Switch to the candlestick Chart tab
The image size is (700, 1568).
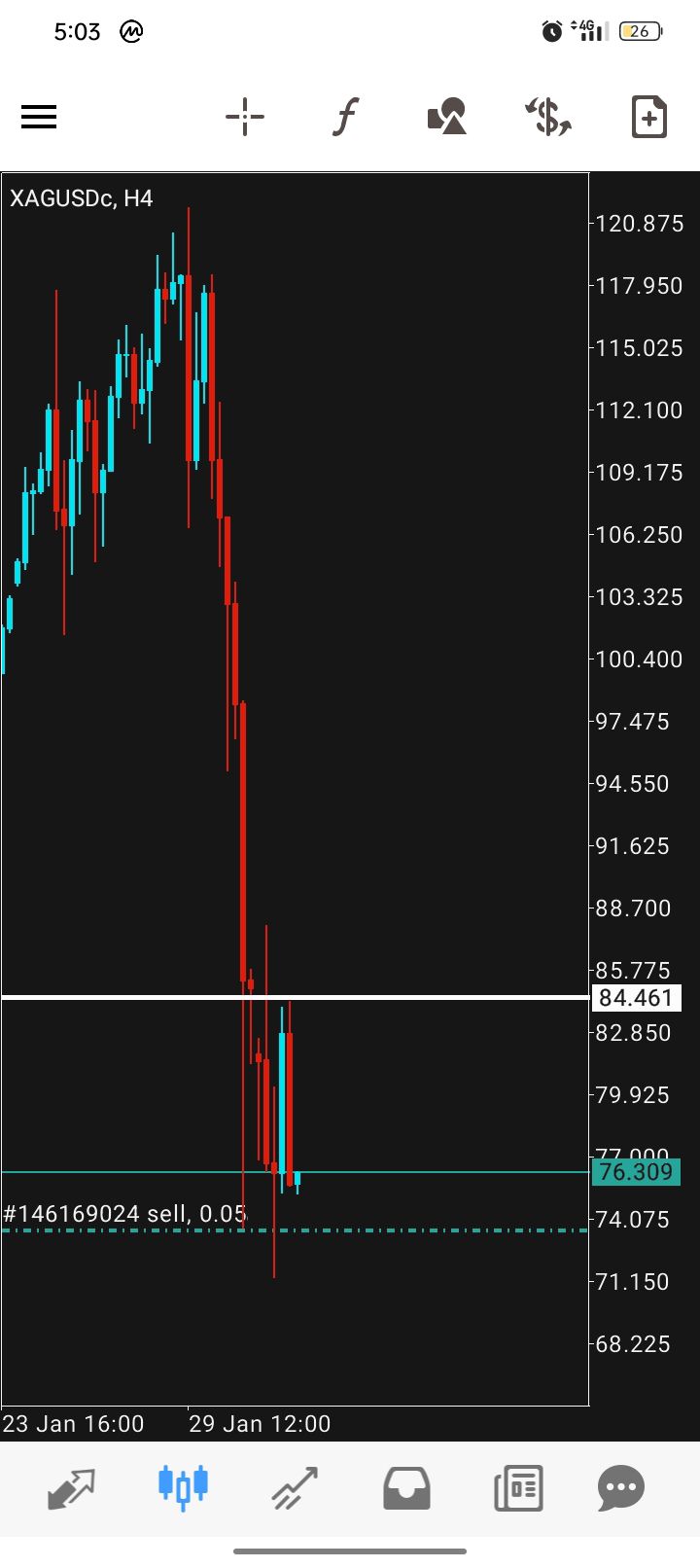pos(183,1487)
